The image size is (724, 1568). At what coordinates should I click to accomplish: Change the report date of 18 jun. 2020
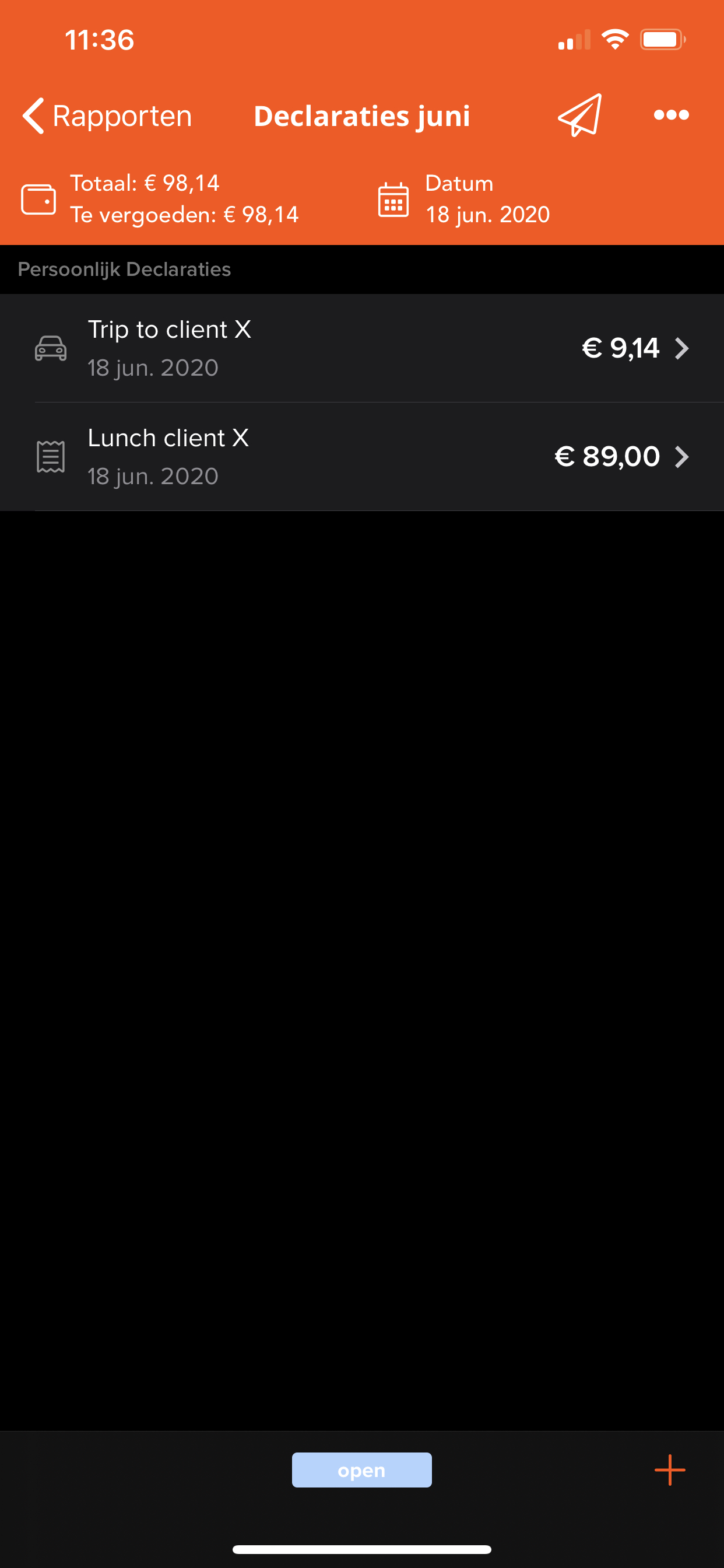coord(463,199)
